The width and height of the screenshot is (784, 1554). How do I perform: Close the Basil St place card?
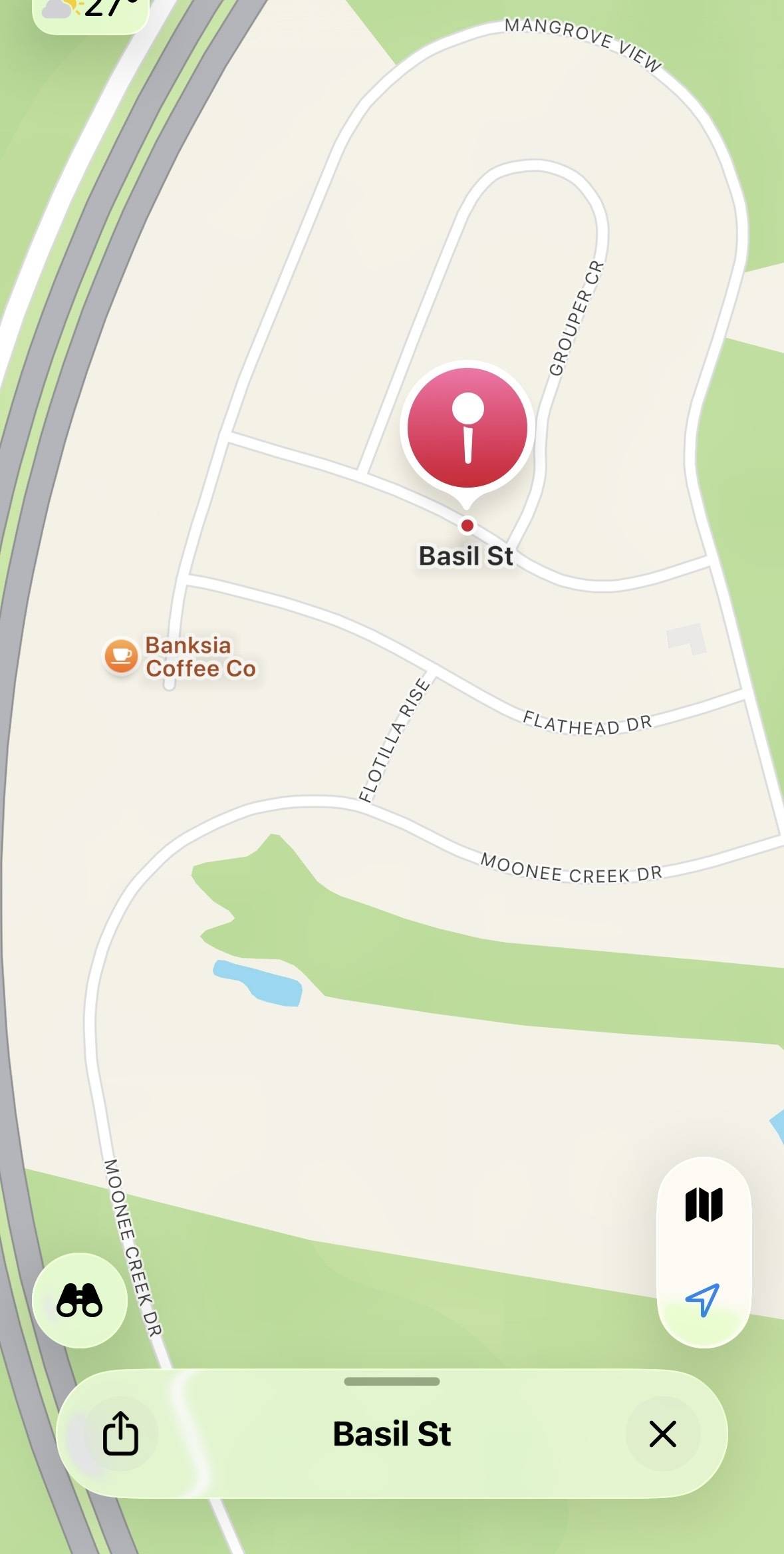662,1434
